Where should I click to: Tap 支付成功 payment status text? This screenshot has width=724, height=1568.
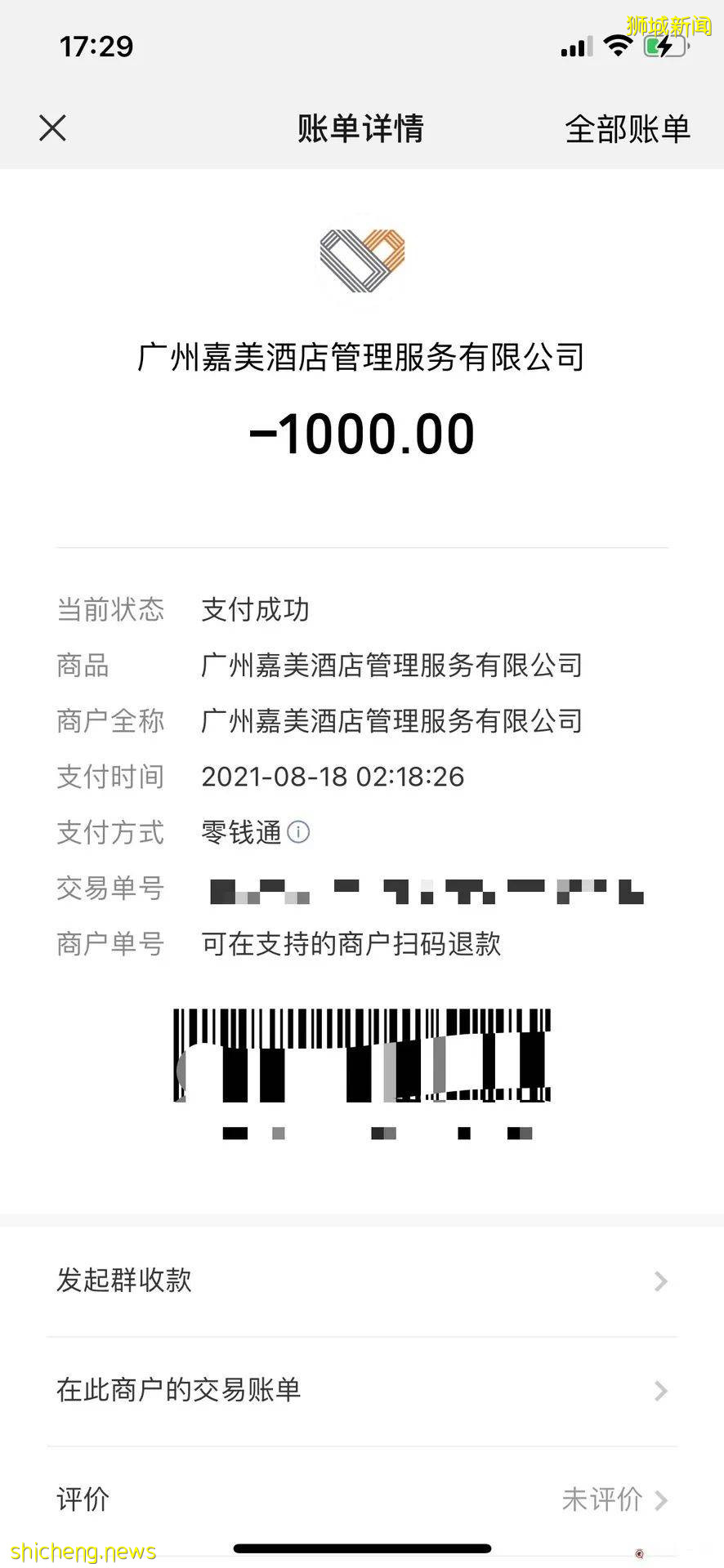[254, 610]
